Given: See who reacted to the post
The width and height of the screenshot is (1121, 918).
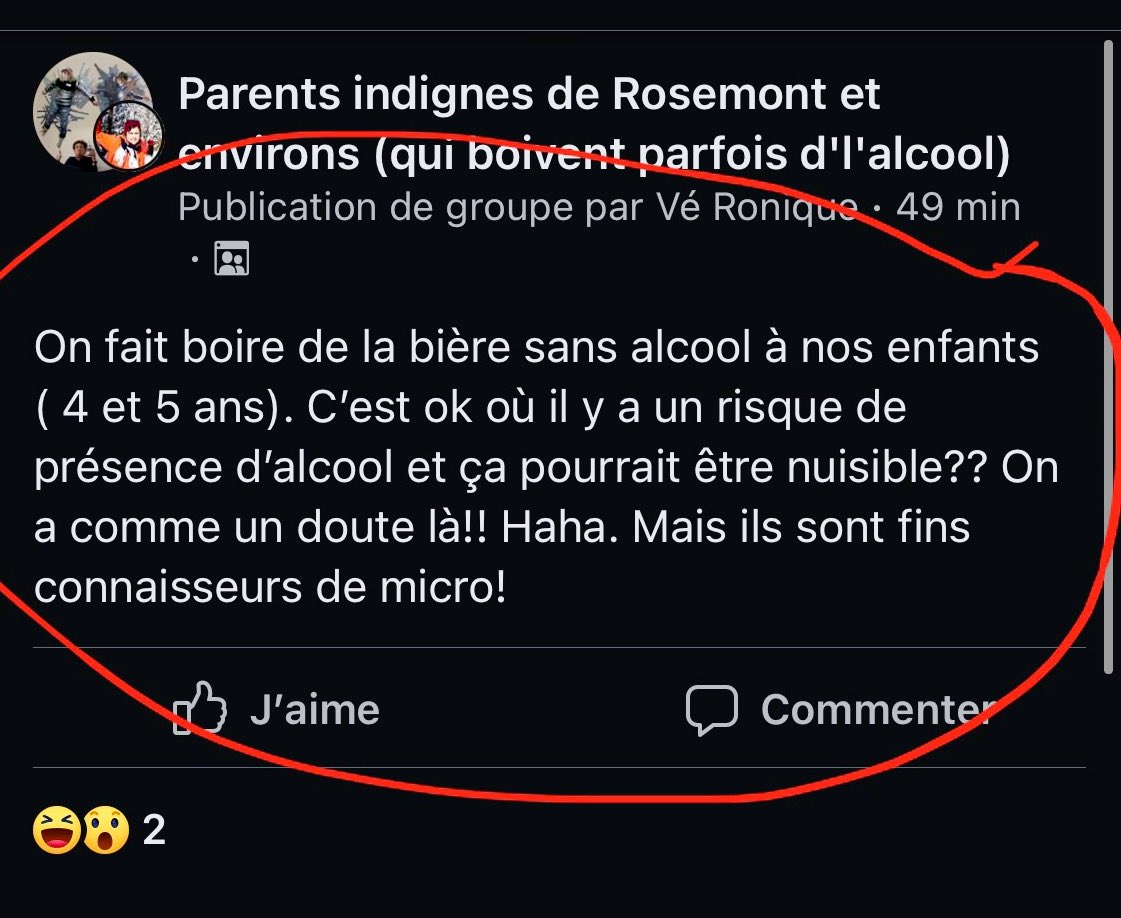Looking at the screenshot, I should point(98,831).
